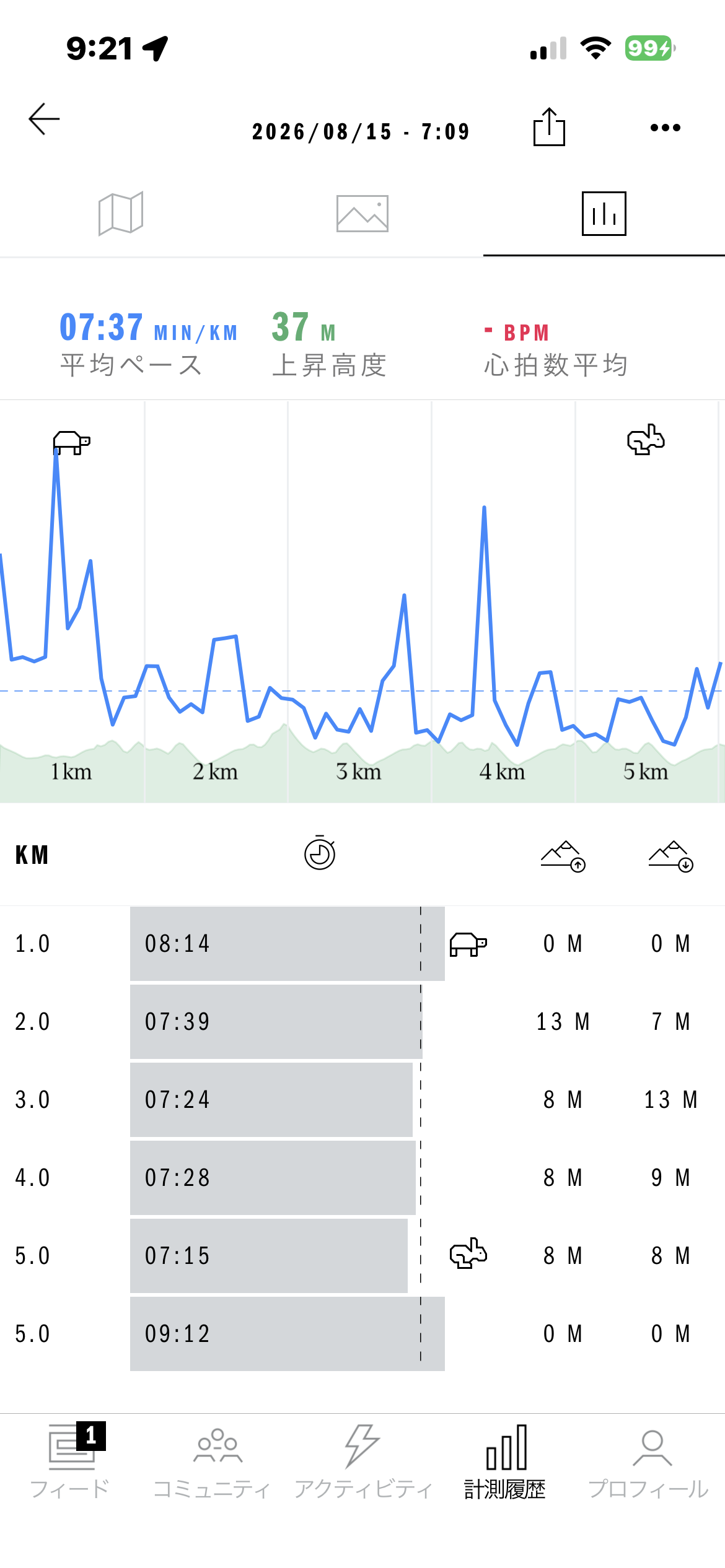Viewport: 725px width, 1568px height.
Task: Go to the プロフィール tab
Action: (648, 1462)
